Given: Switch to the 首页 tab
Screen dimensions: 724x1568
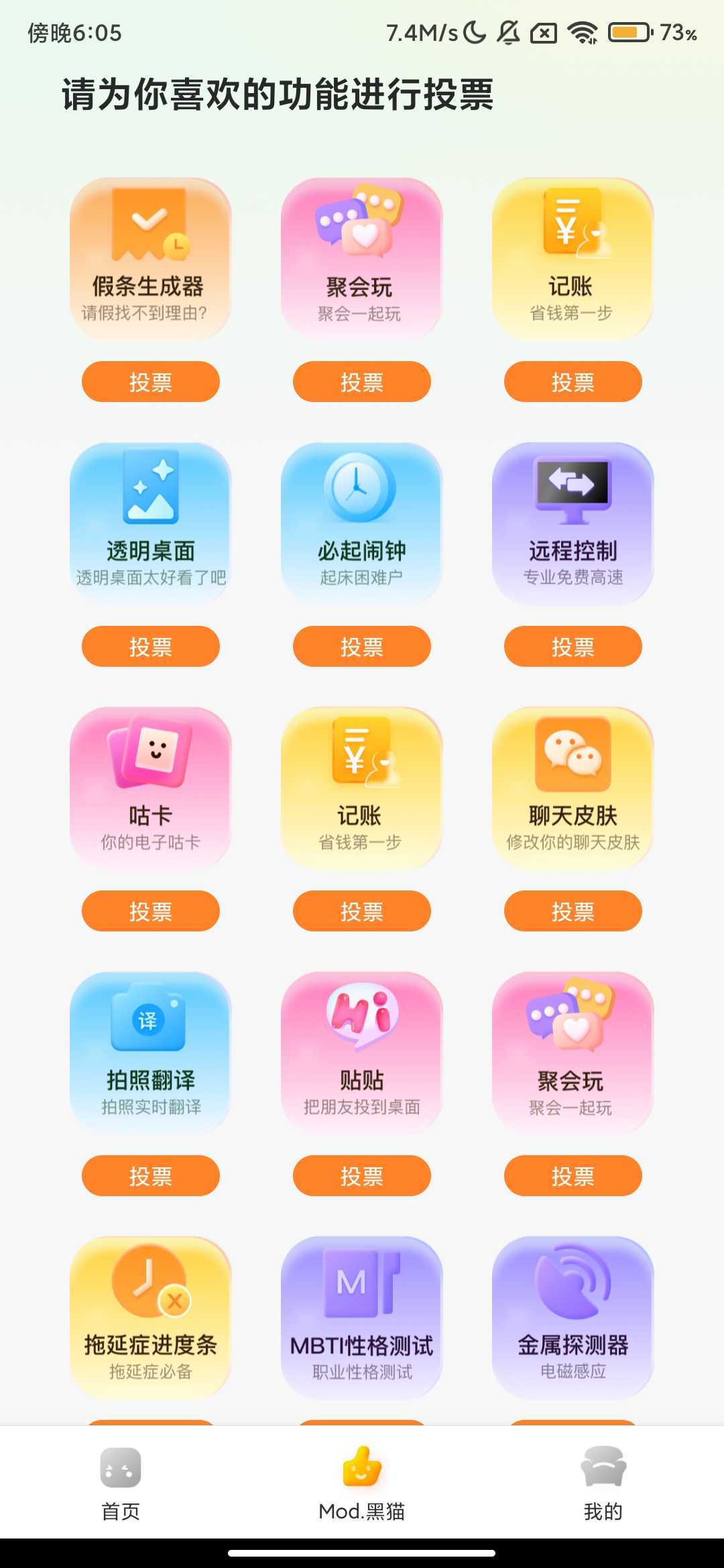Looking at the screenshot, I should click(x=121, y=1482).
